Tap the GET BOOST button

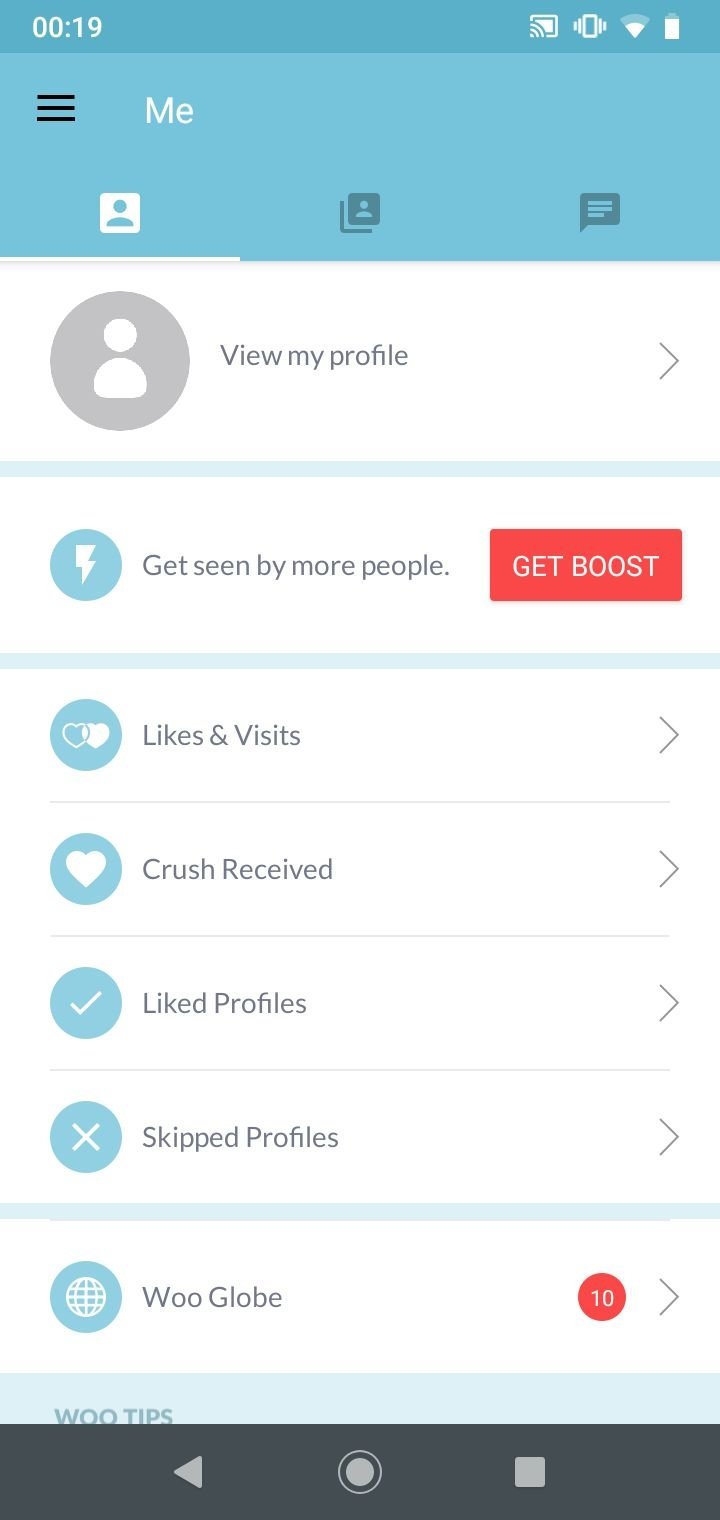pyautogui.click(x=586, y=566)
